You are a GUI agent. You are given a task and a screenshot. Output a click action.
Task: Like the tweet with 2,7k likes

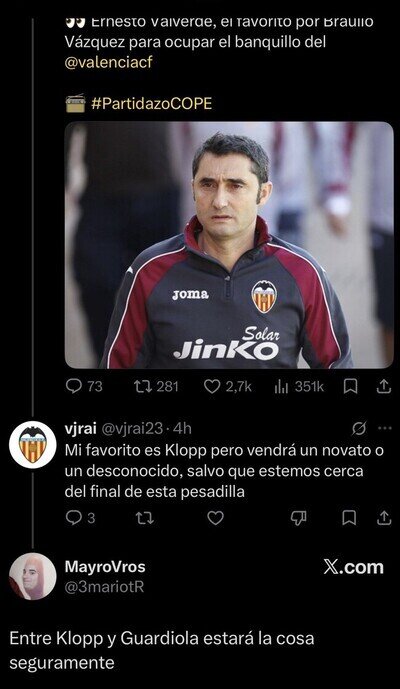tap(228, 387)
